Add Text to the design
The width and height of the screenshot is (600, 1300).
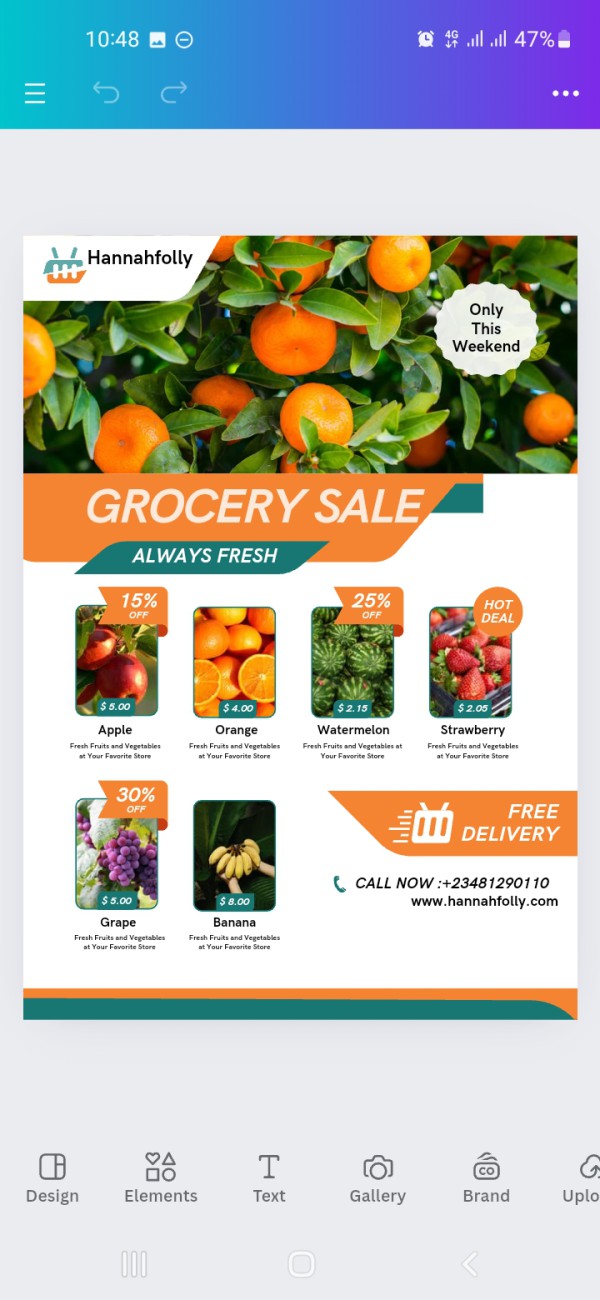click(x=269, y=1178)
